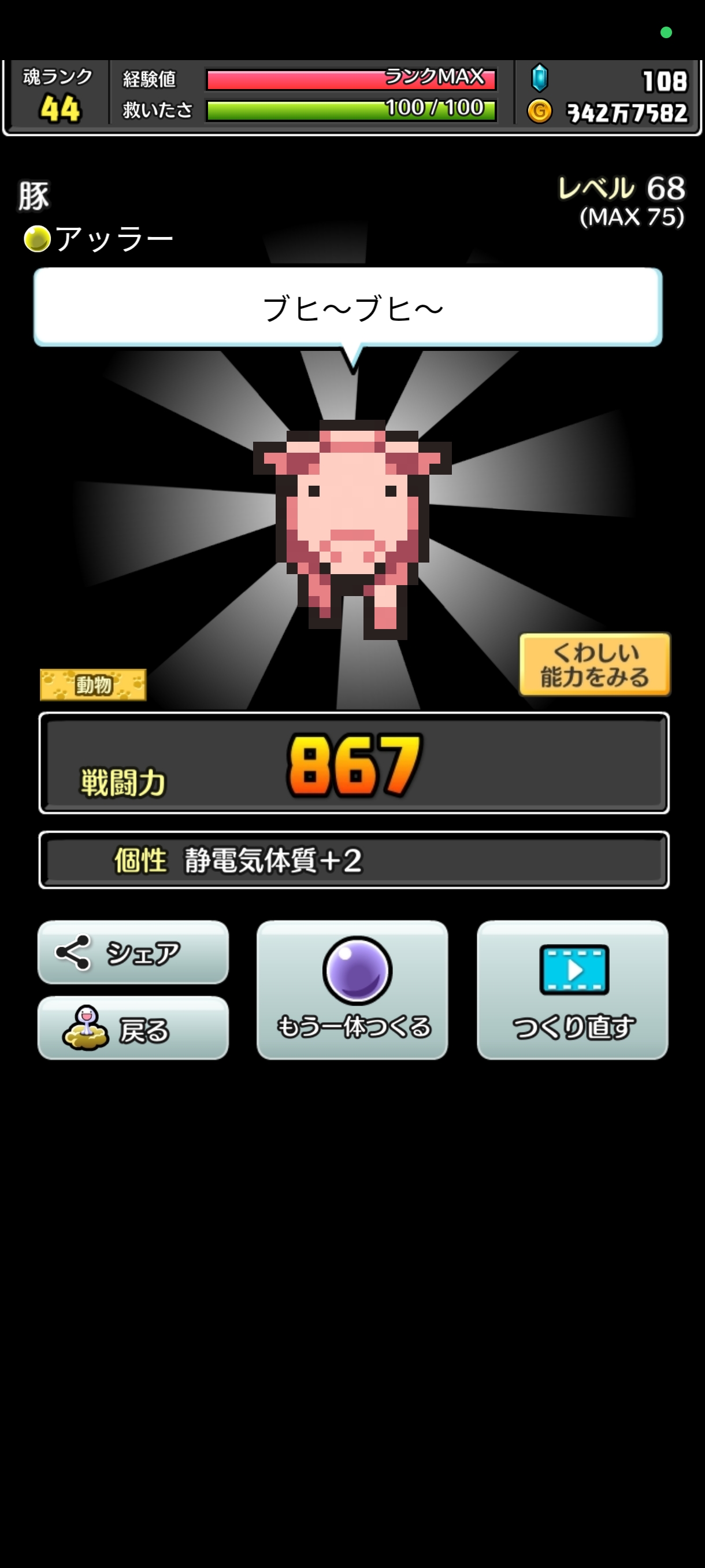The height and width of the screenshot is (1568, 705).
Task: Tap the くわしい能力をみる button
Action: [x=594, y=664]
